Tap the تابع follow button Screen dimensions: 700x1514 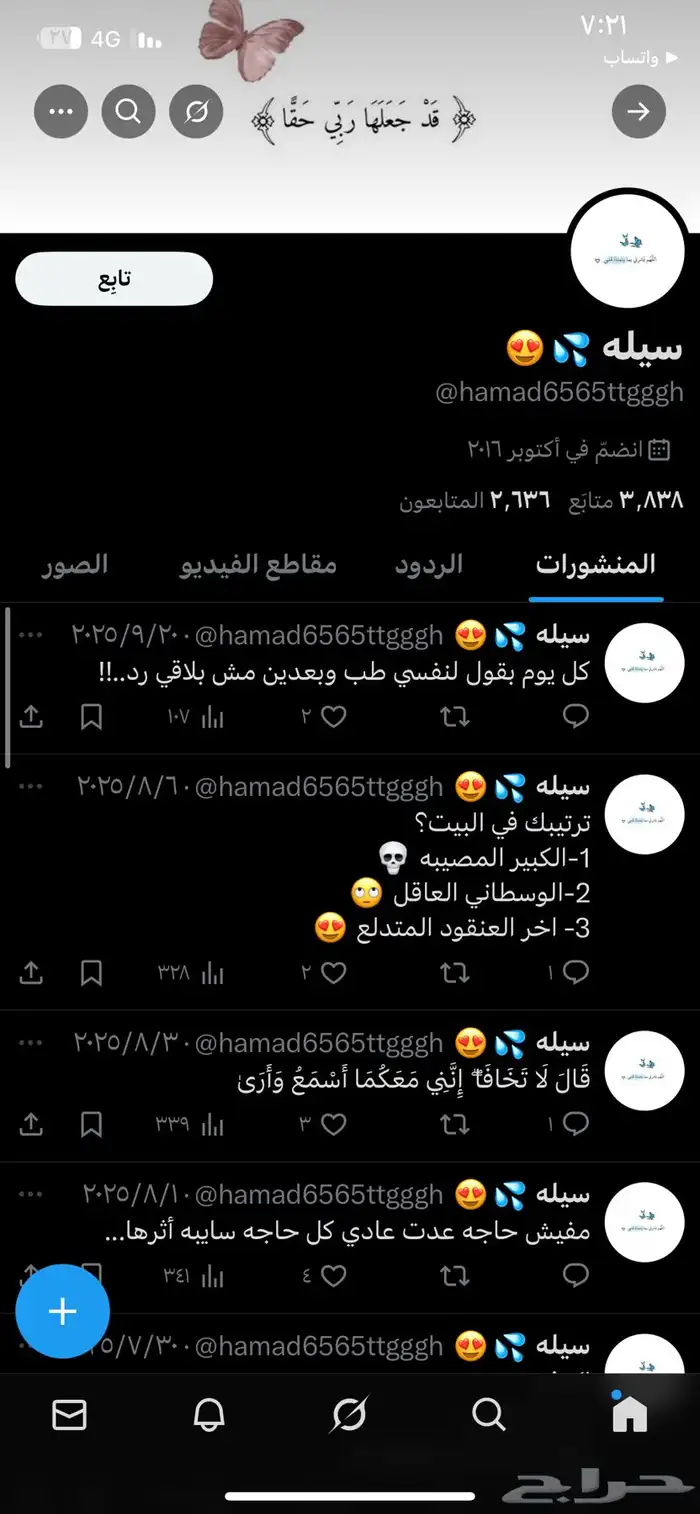pyautogui.click(x=114, y=279)
